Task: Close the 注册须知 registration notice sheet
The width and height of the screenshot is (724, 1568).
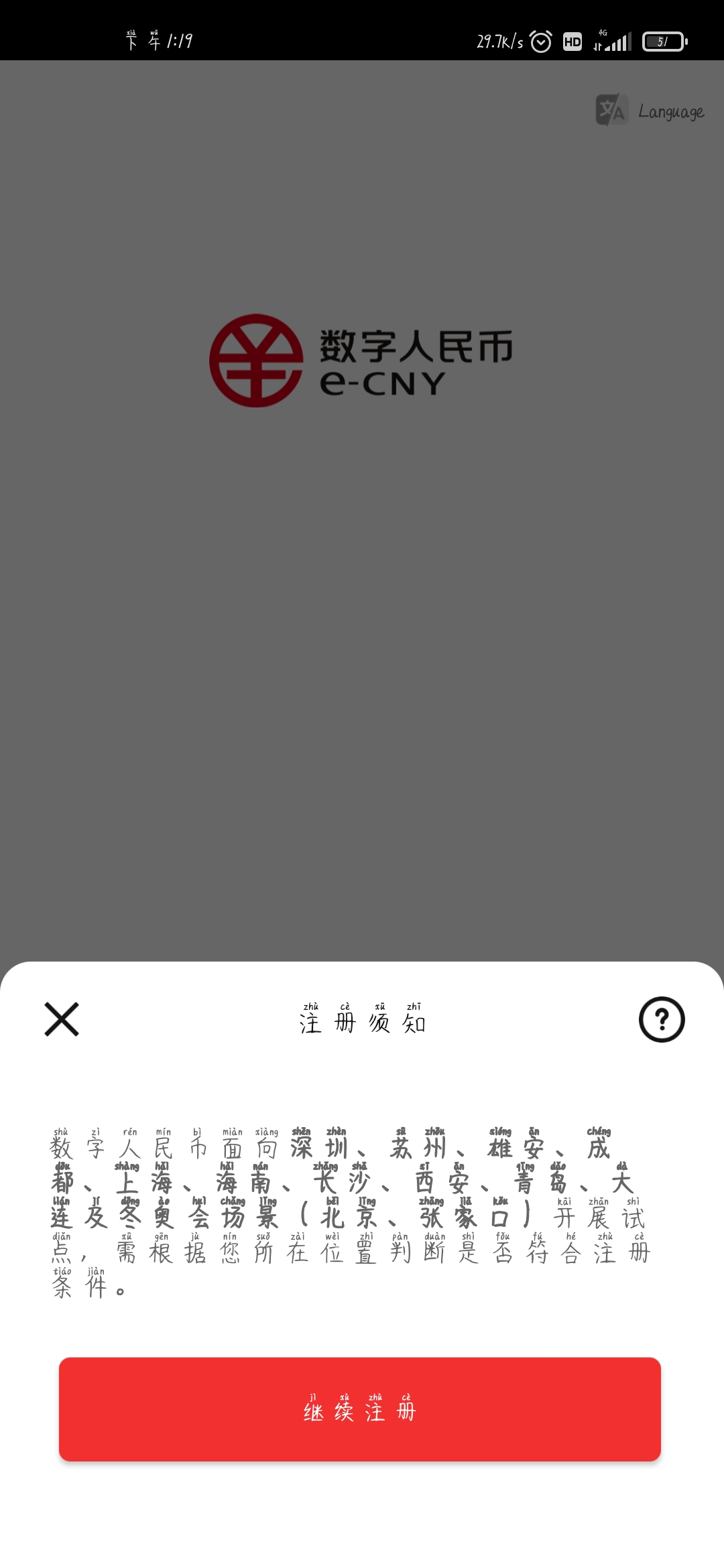Action: tap(62, 1019)
